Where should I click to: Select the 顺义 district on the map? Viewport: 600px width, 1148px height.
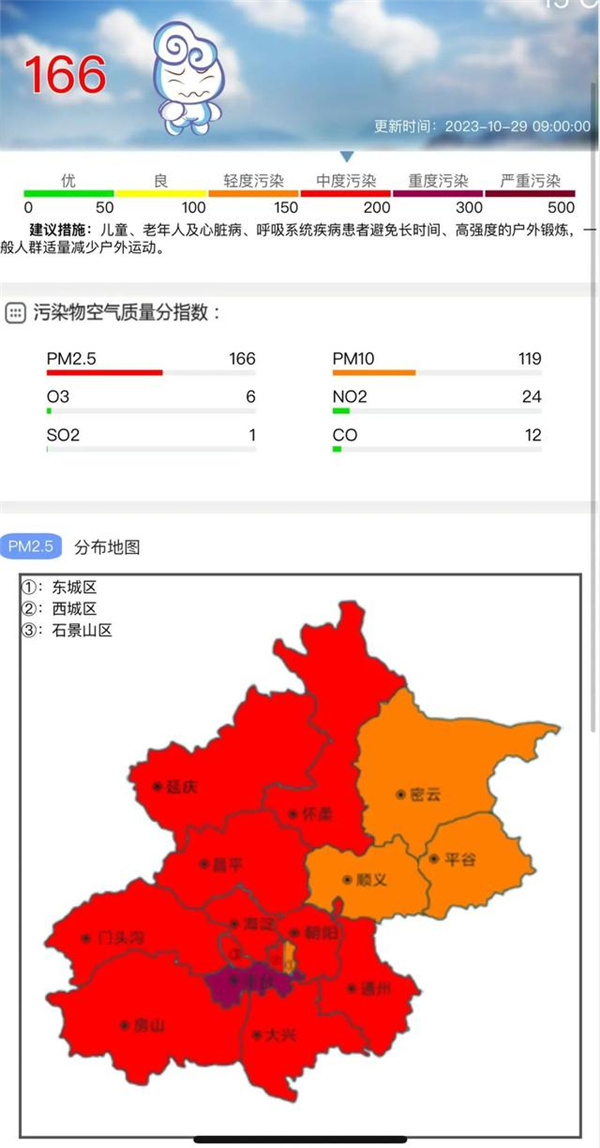[x=365, y=879]
